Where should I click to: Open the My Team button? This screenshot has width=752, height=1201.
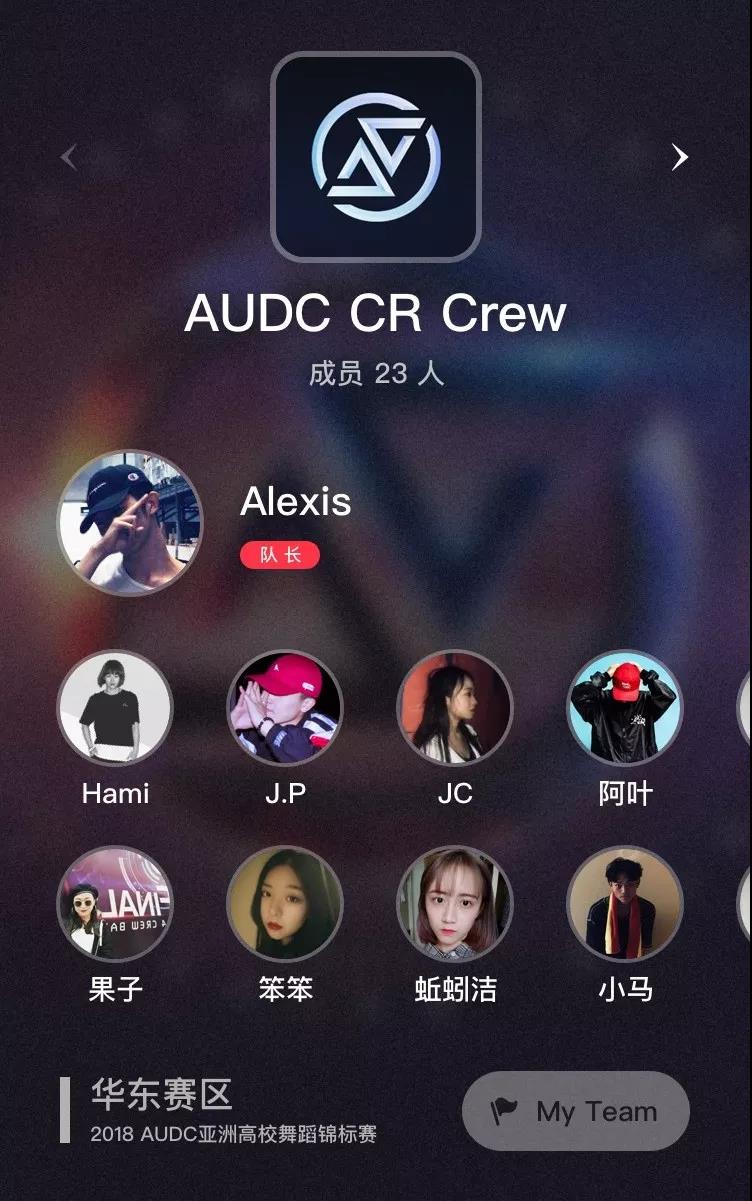tap(576, 1111)
